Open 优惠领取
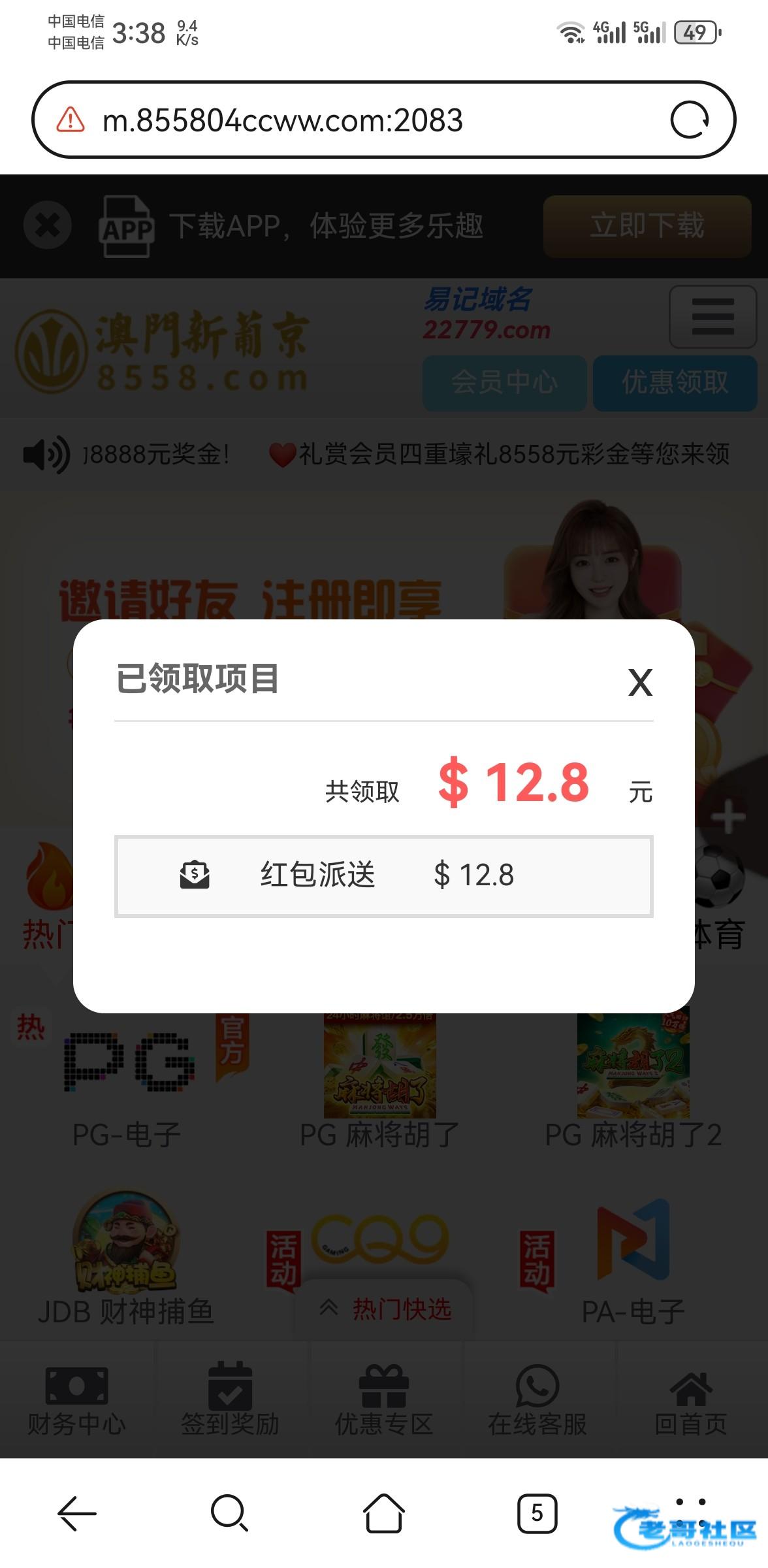 [x=675, y=382]
